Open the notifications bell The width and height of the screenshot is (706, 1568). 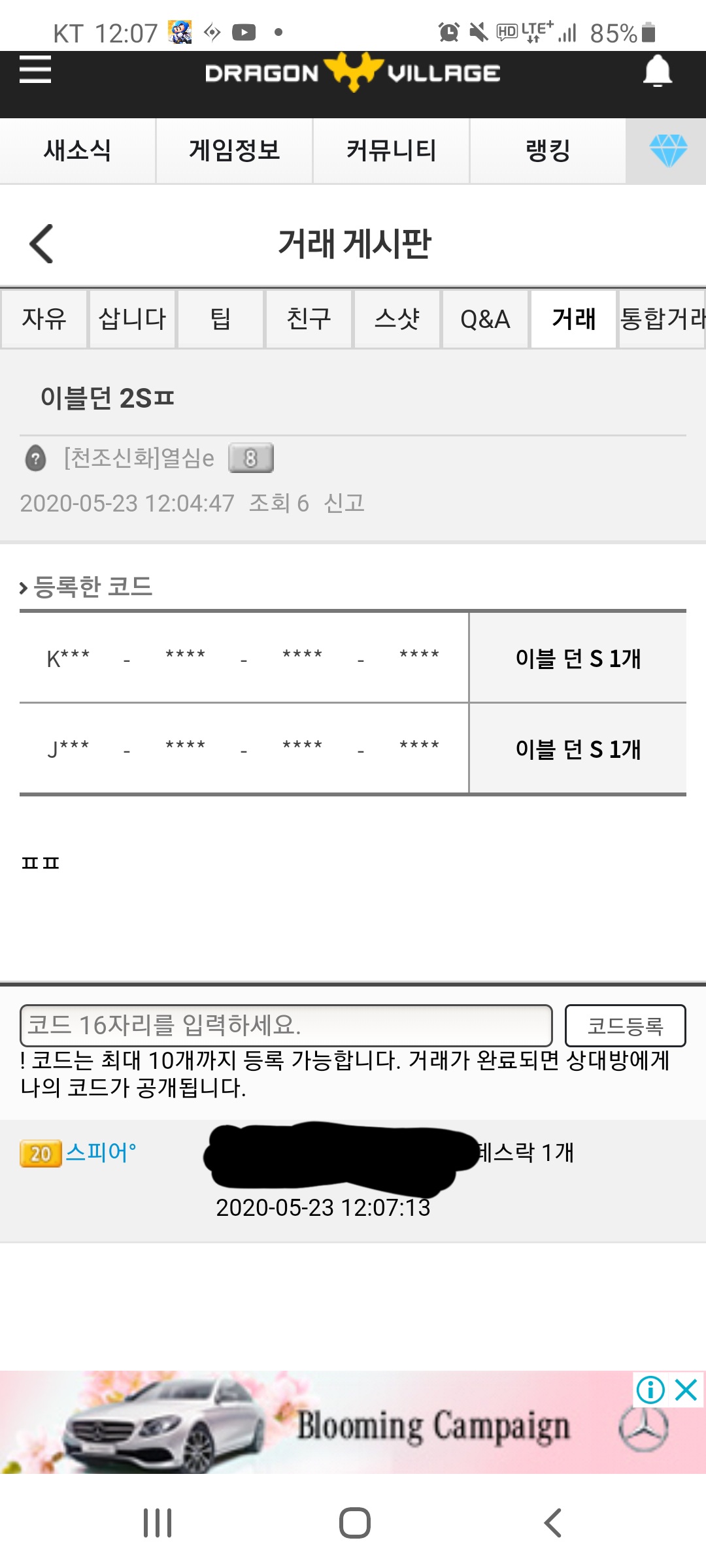click(657, 71)
